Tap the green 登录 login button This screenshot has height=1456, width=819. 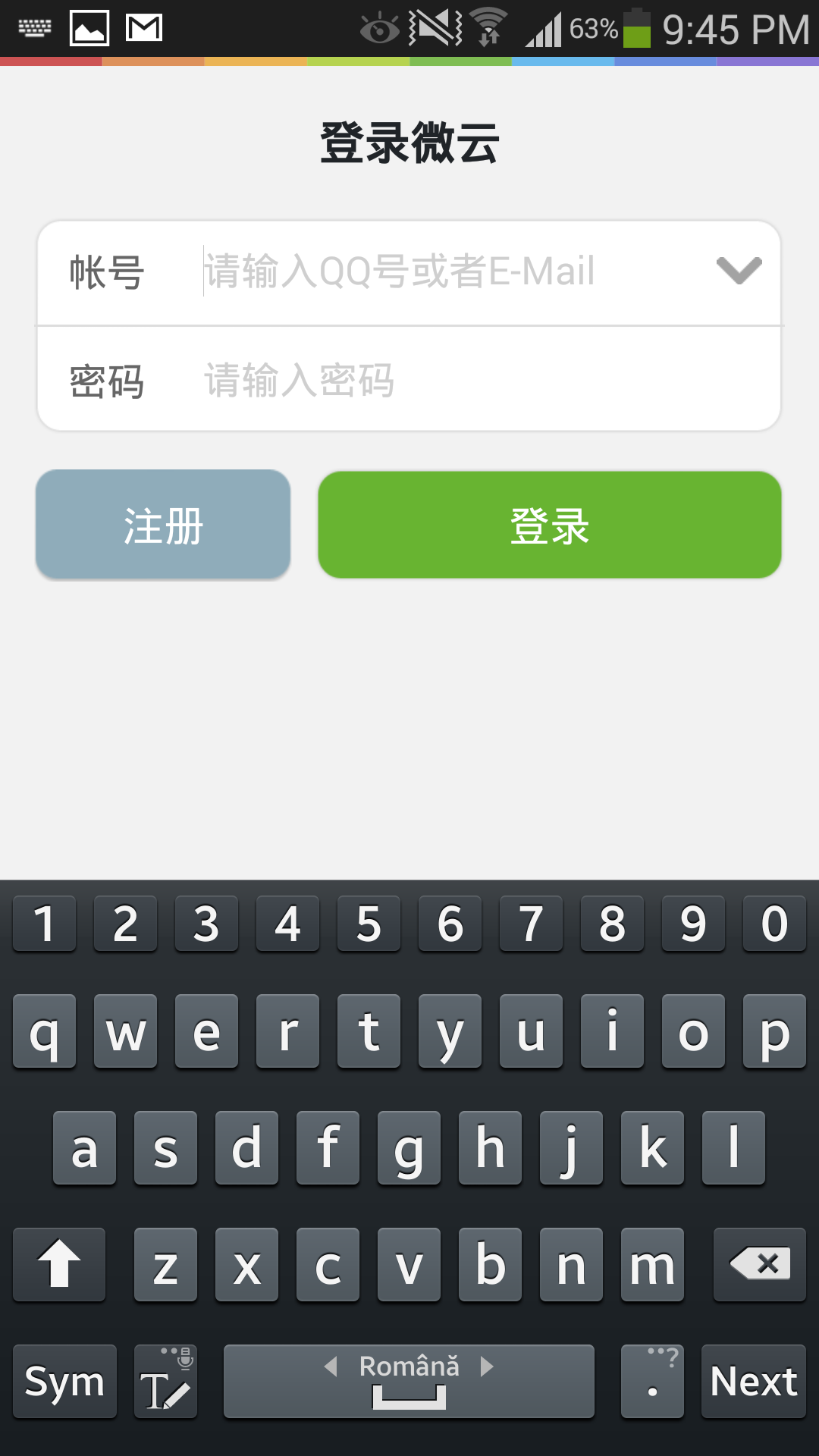pyautogui.click(x=550, y=525)
